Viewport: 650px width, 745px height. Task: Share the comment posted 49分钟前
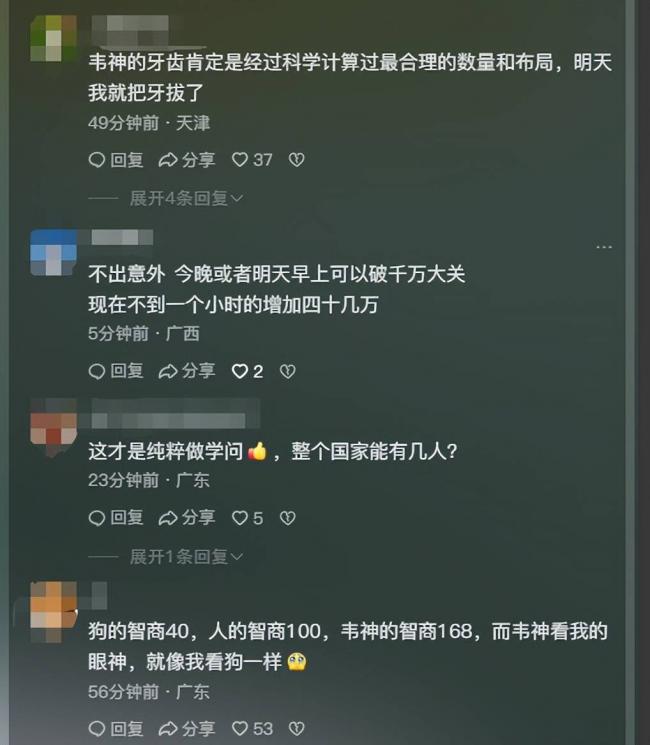coord(187,160)
